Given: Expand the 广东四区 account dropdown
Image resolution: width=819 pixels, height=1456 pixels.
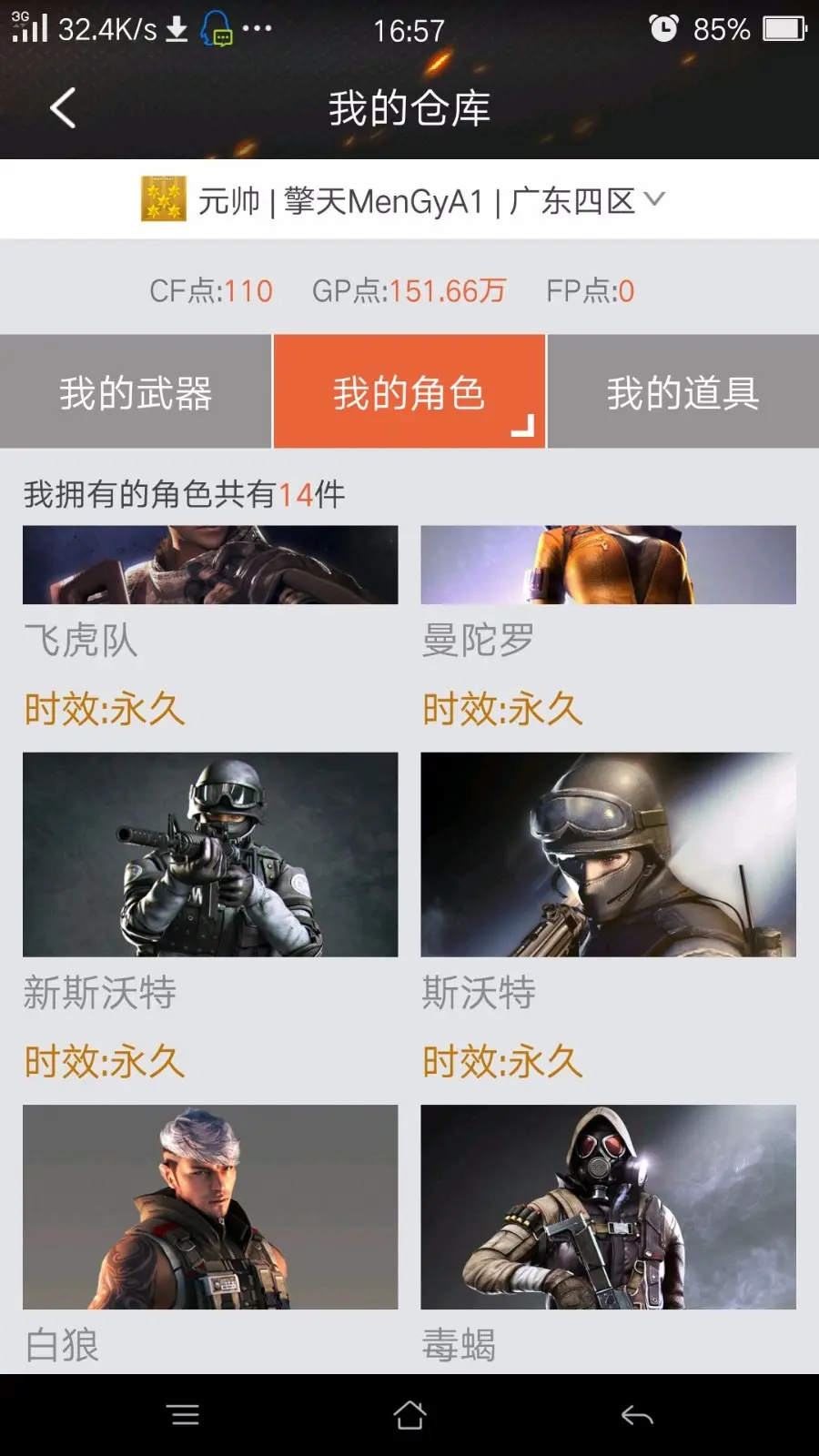Looking at the screenshot, I should point(654,199).
